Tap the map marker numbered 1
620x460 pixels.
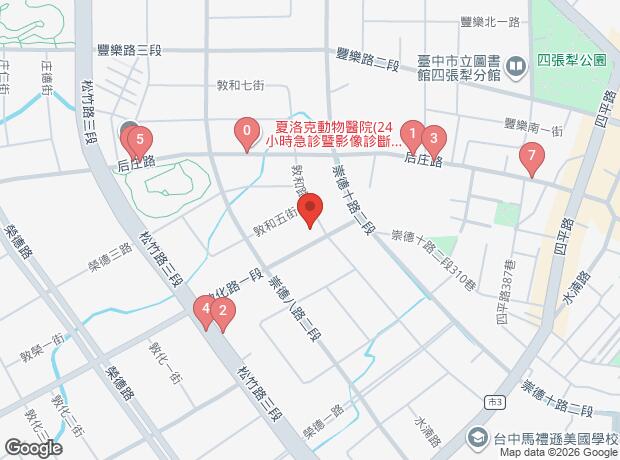[x=411, y=133]
